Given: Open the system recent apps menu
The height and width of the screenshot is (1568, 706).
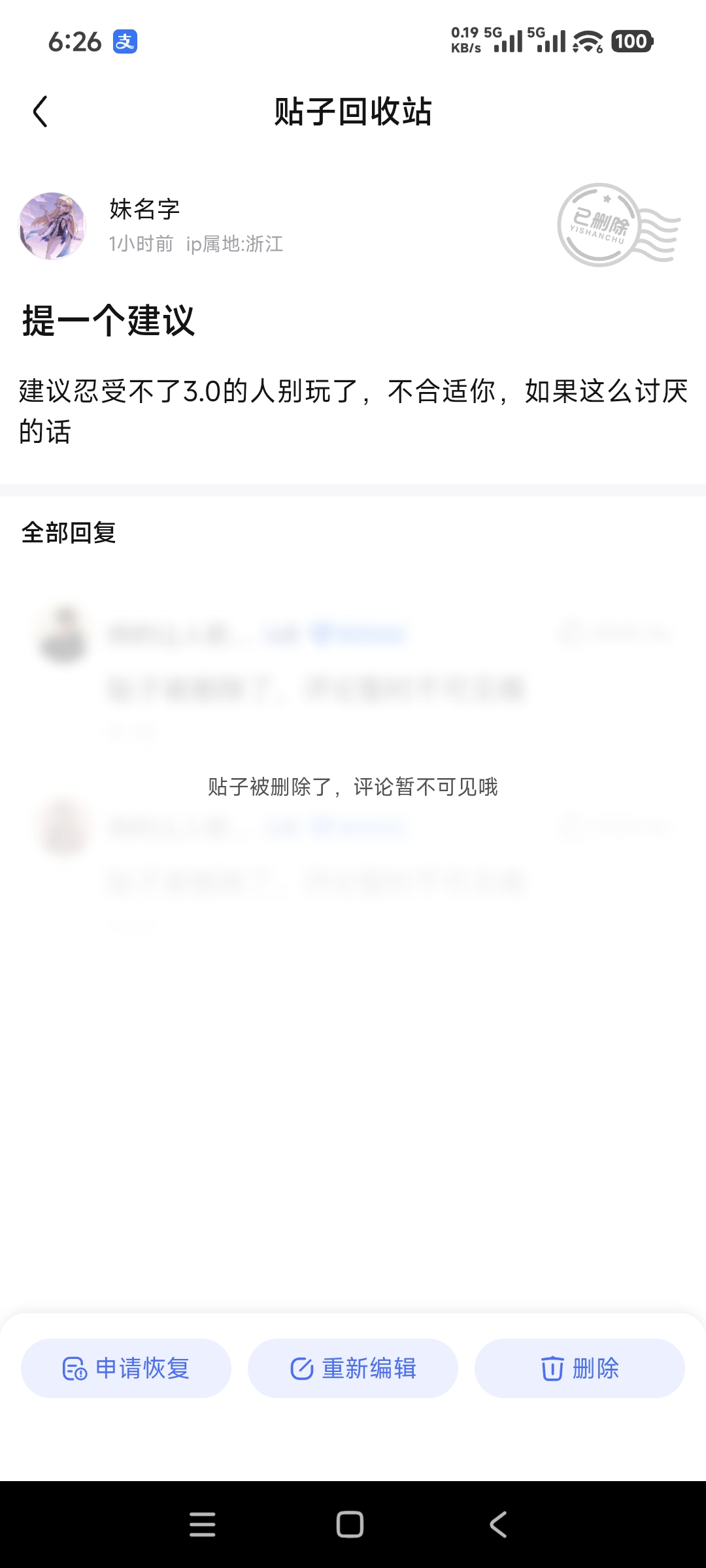Looking at the screenshot, I should pyautogui.click(x=202, y=1524).
